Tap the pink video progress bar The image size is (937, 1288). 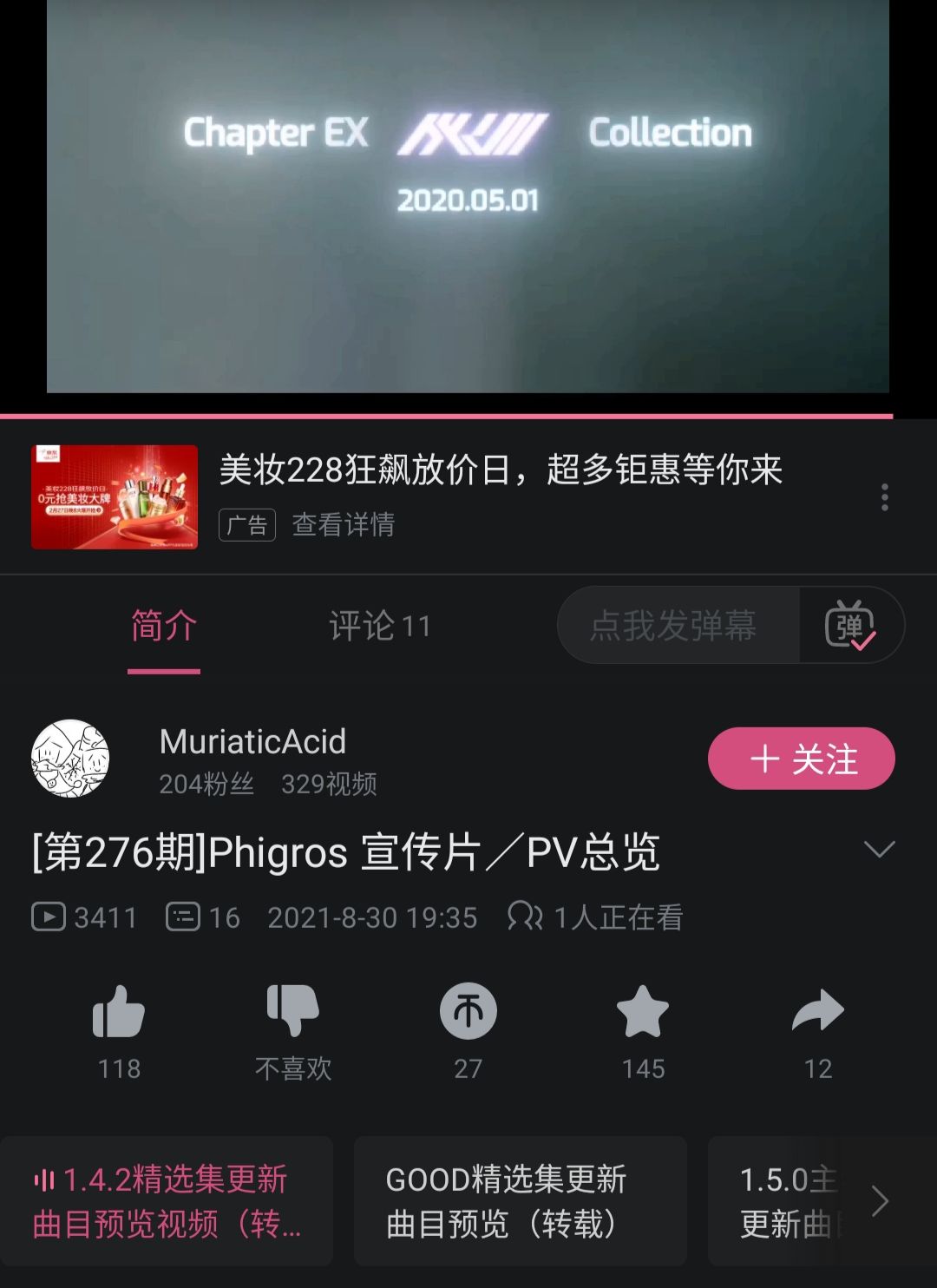(x=468, y=417)
